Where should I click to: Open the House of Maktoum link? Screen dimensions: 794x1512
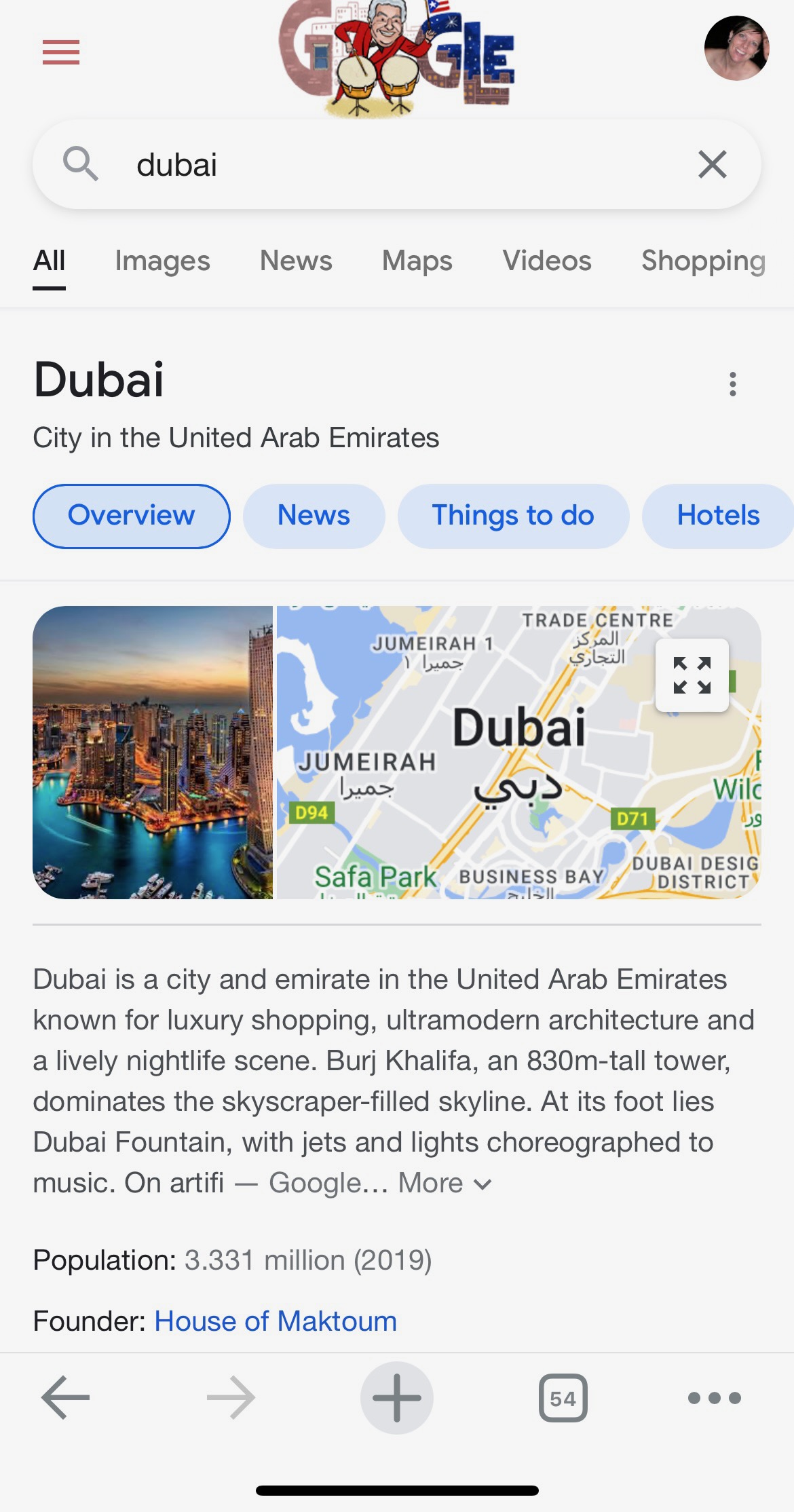click(x=276, y=1321)
